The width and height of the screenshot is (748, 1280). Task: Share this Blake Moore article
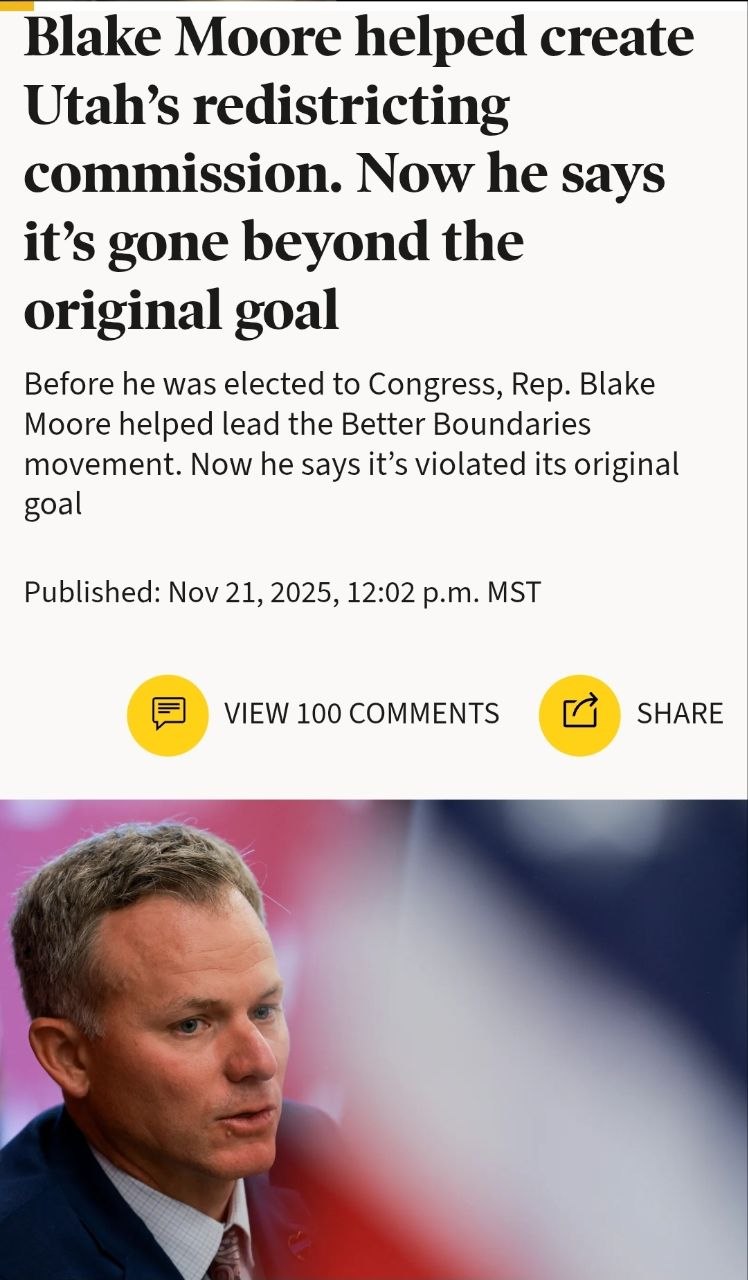point(630,714)
